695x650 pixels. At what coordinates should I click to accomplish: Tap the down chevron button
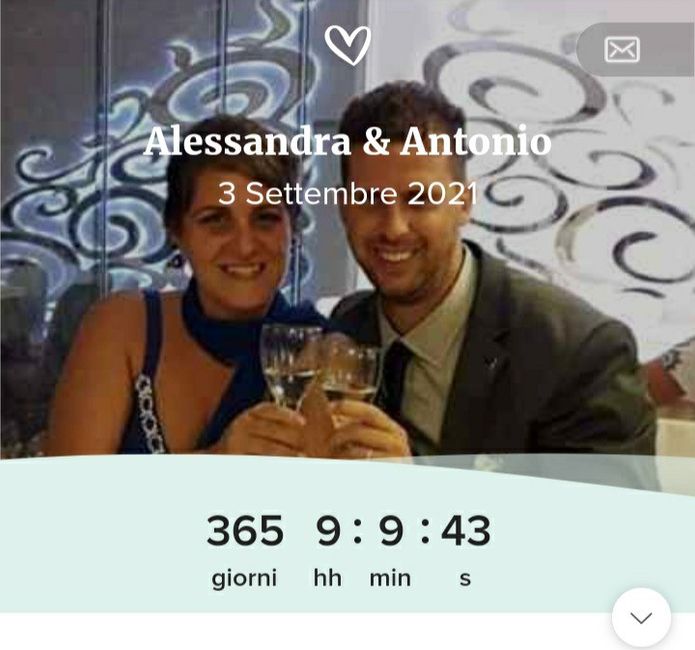[641, 617]
